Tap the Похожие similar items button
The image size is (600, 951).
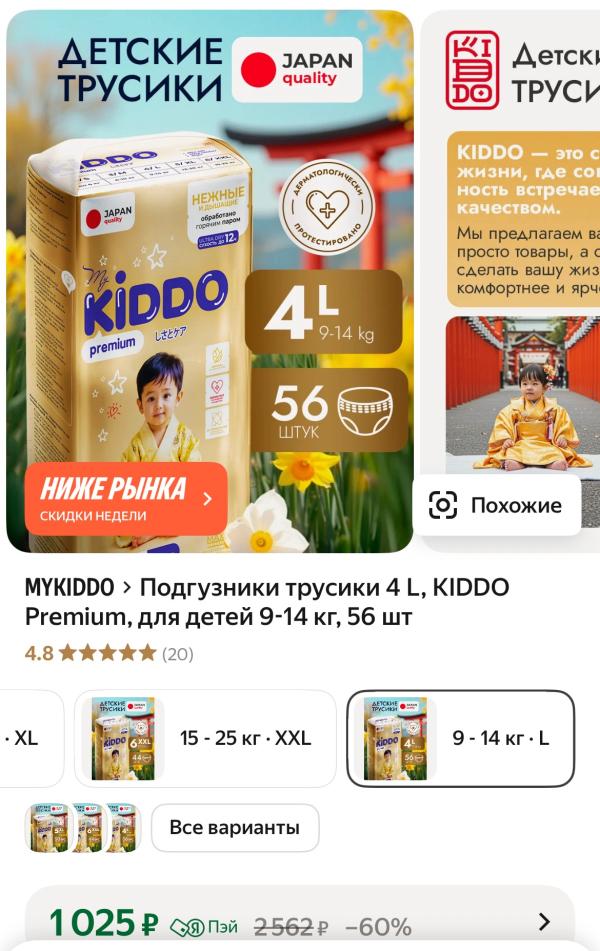497,505
